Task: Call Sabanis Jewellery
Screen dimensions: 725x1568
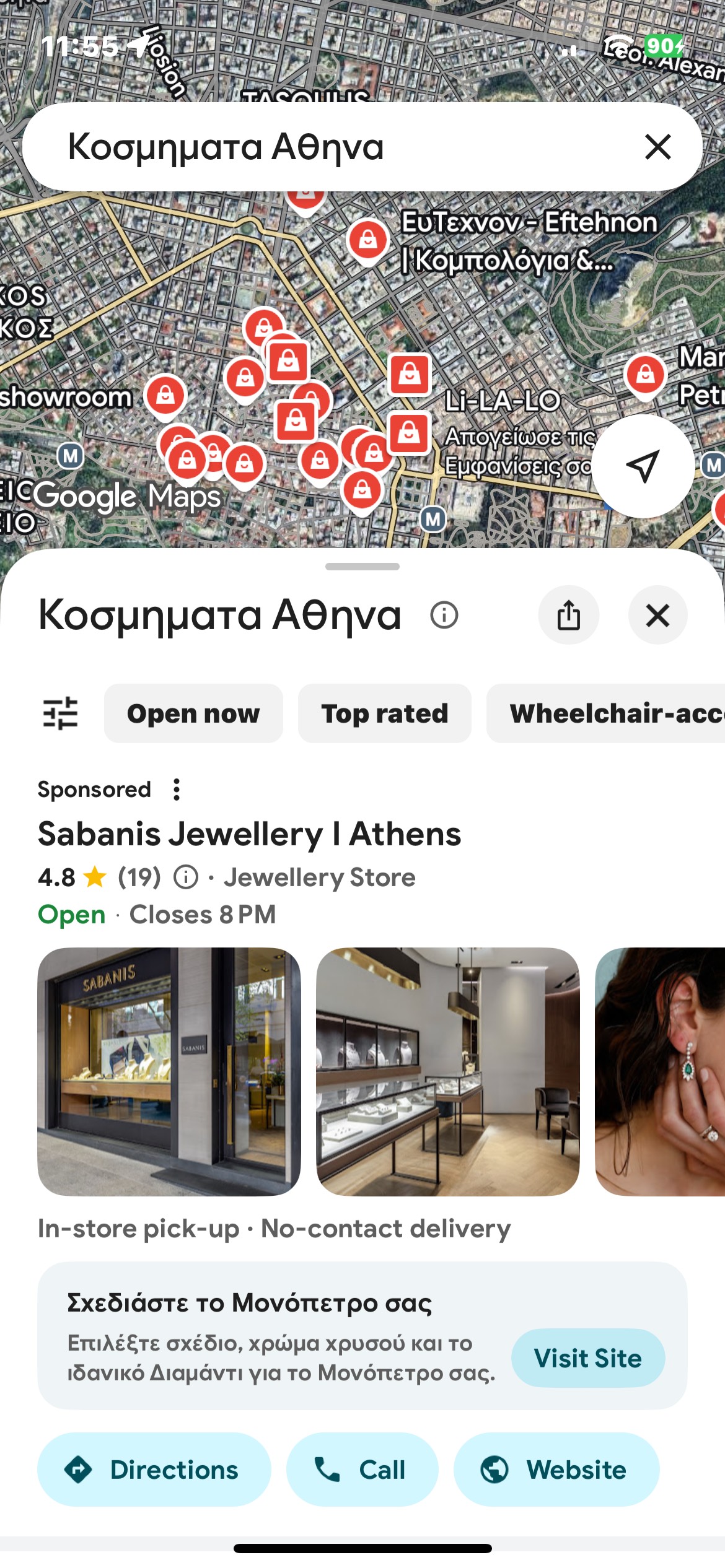Action: [x=362, y=1470]
